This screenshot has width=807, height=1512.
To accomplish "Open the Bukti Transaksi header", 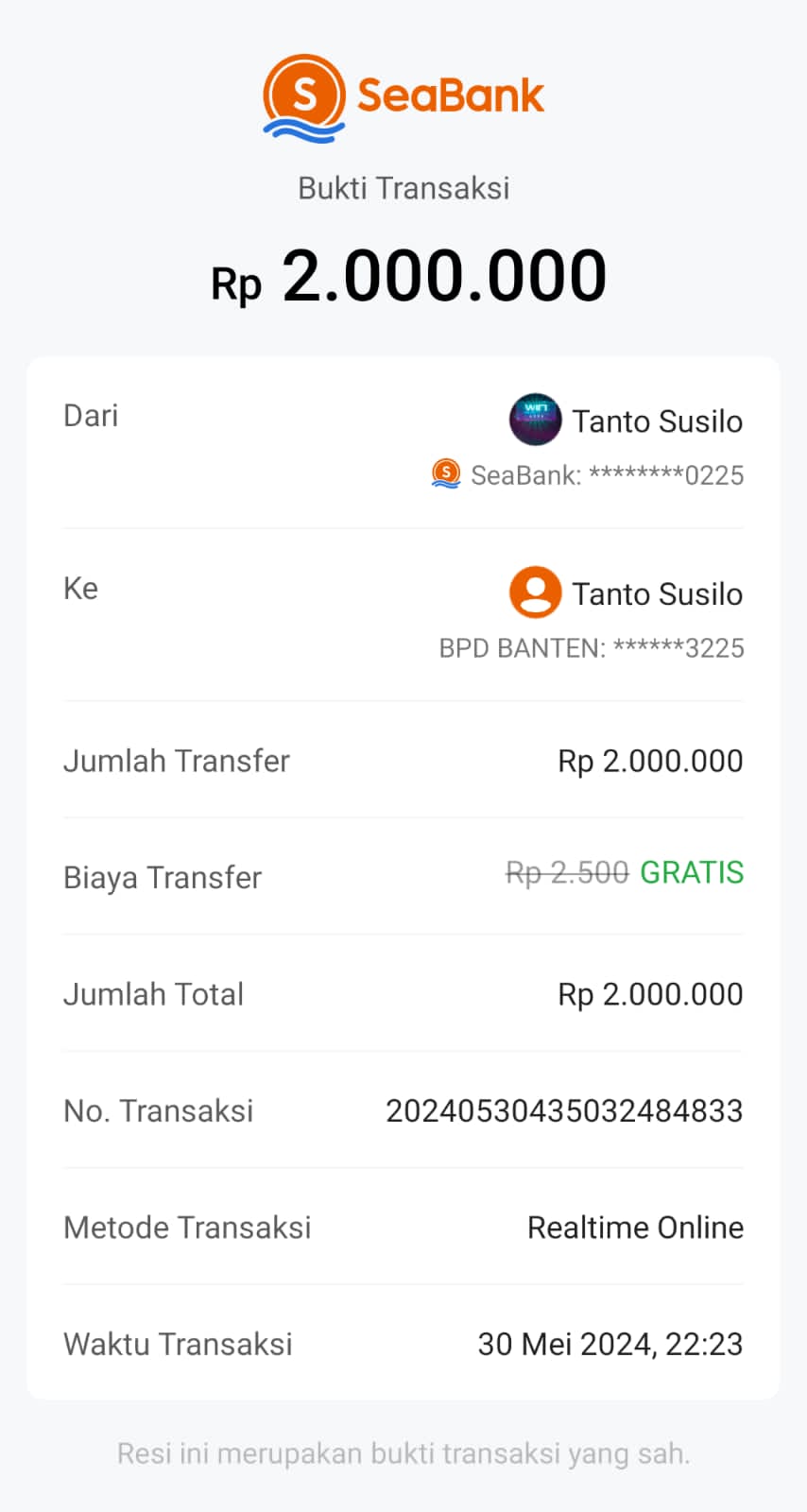I will pyautogui.click(x=403, y=187).
